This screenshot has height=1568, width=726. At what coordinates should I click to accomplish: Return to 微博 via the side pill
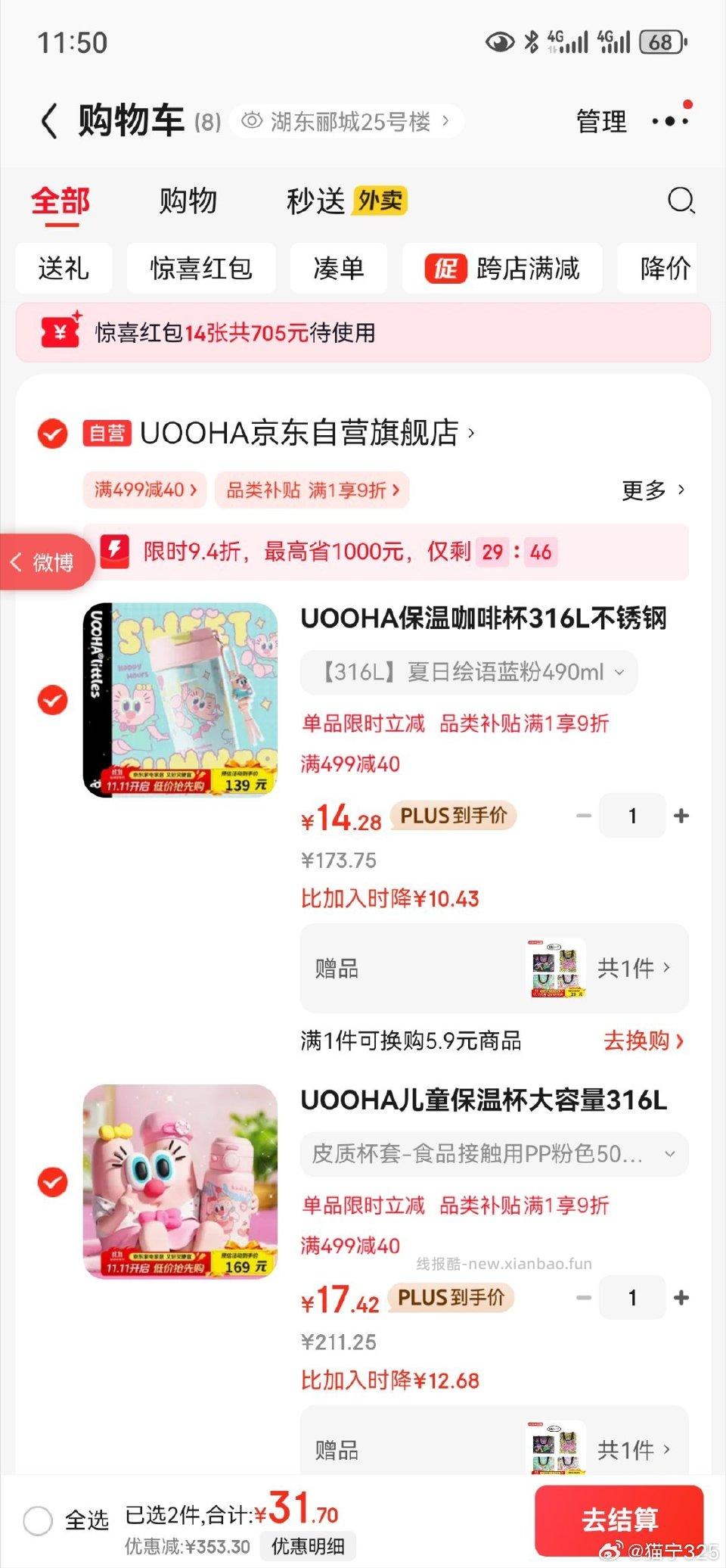click(x=44, y=562)
